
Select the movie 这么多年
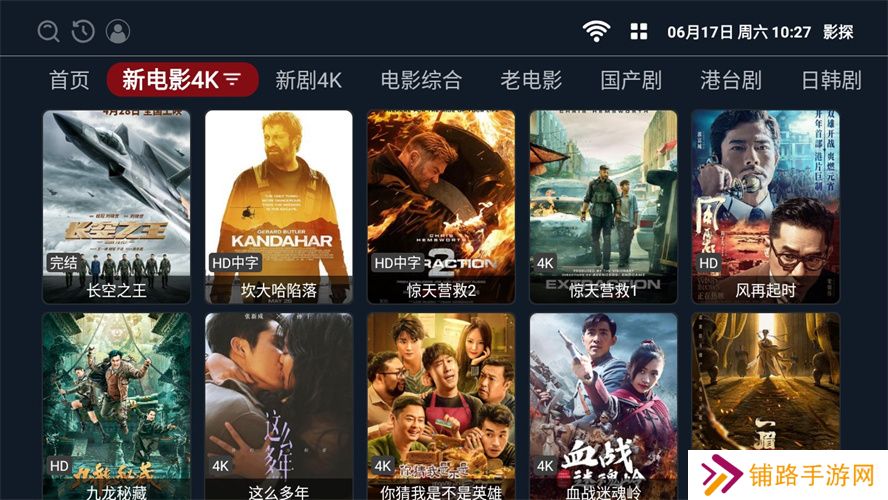tap(279, 405)
